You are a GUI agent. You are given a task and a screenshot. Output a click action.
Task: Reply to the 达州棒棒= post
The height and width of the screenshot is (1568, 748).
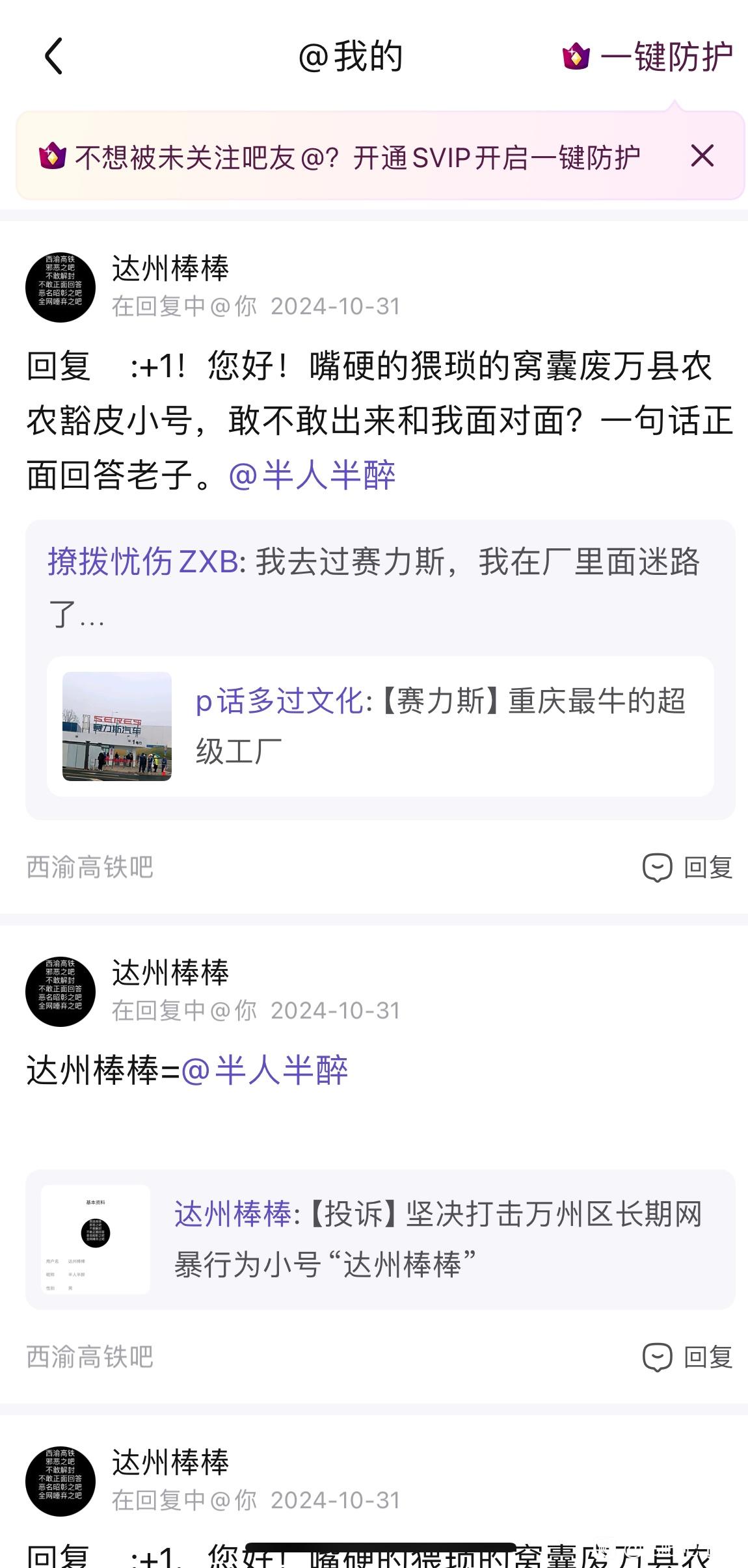tap(688, 1357)
